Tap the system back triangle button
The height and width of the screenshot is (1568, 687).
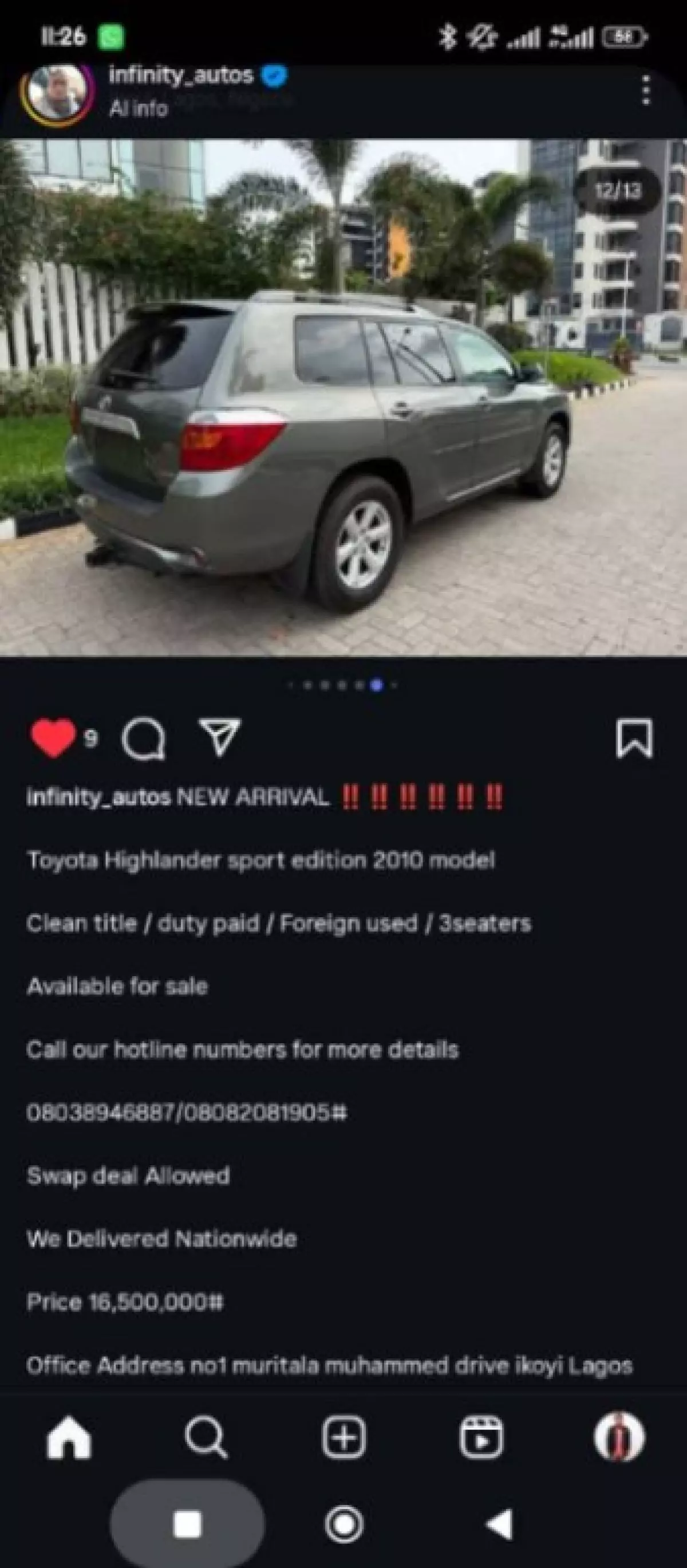tap(499, 1524)
